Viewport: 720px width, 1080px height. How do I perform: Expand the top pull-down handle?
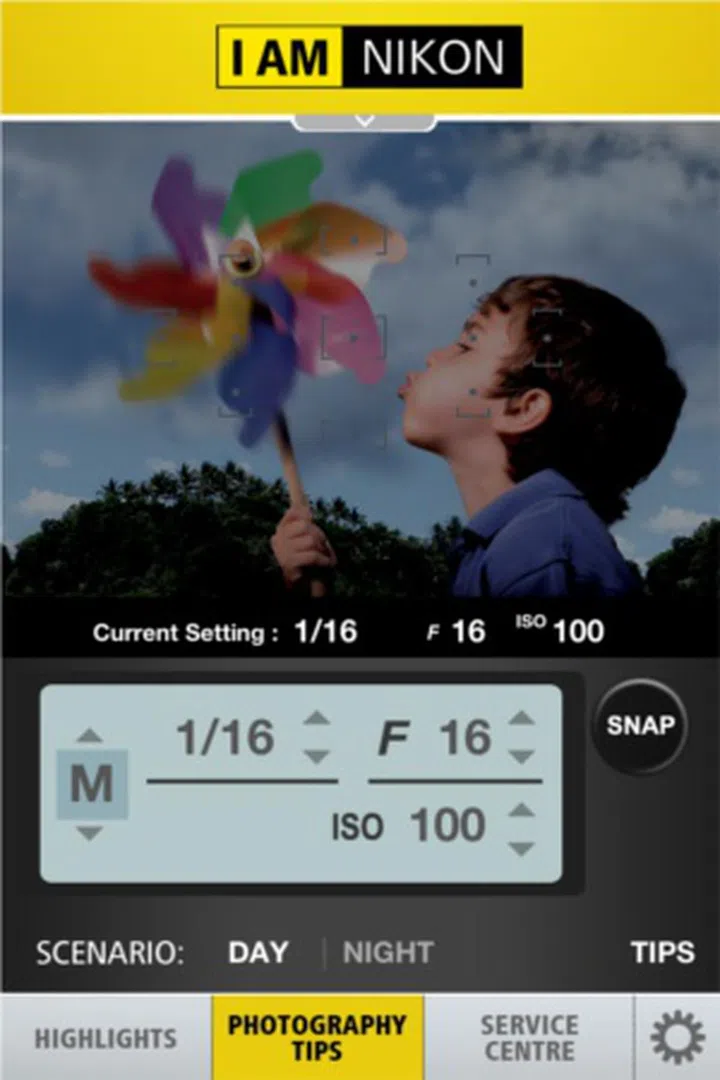[364, 121]
